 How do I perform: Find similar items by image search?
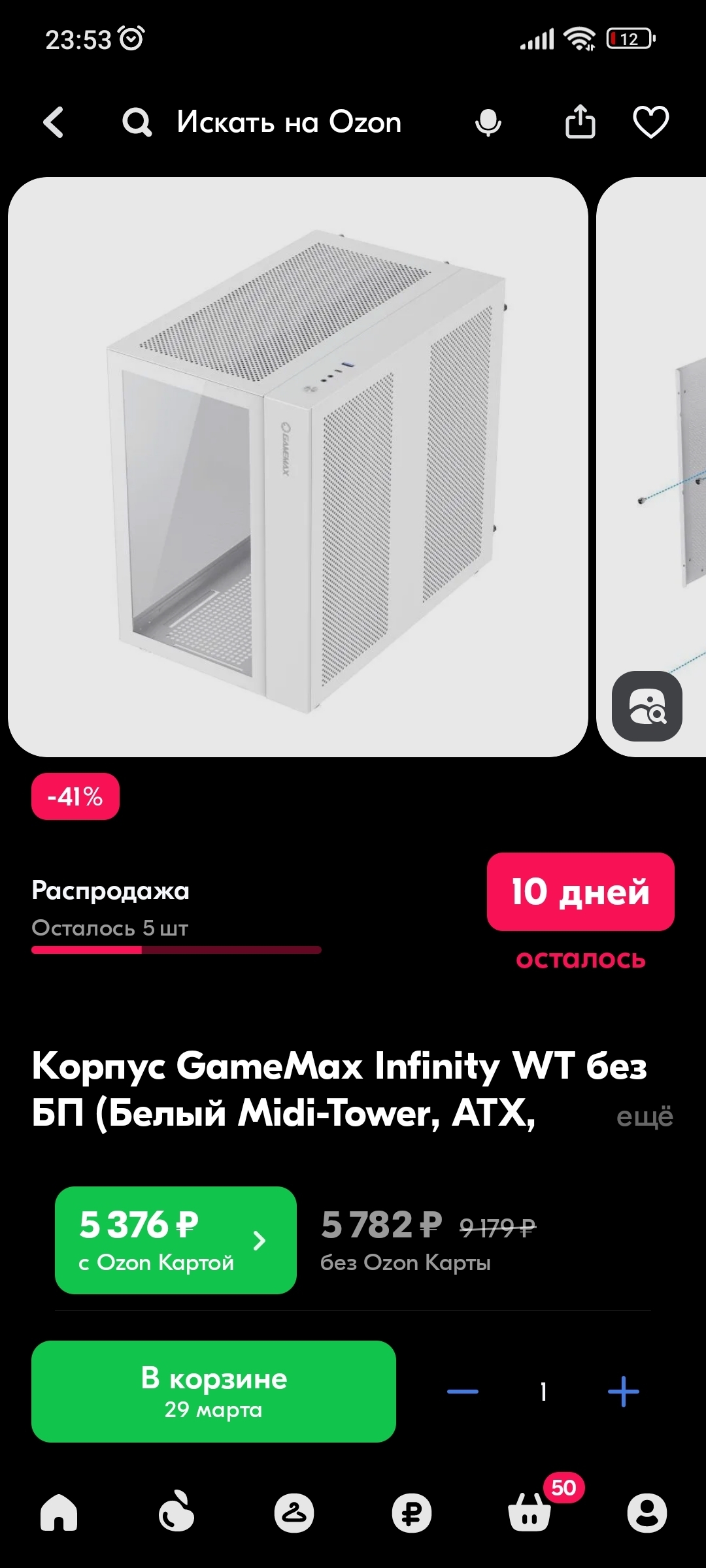click(647, 706)
